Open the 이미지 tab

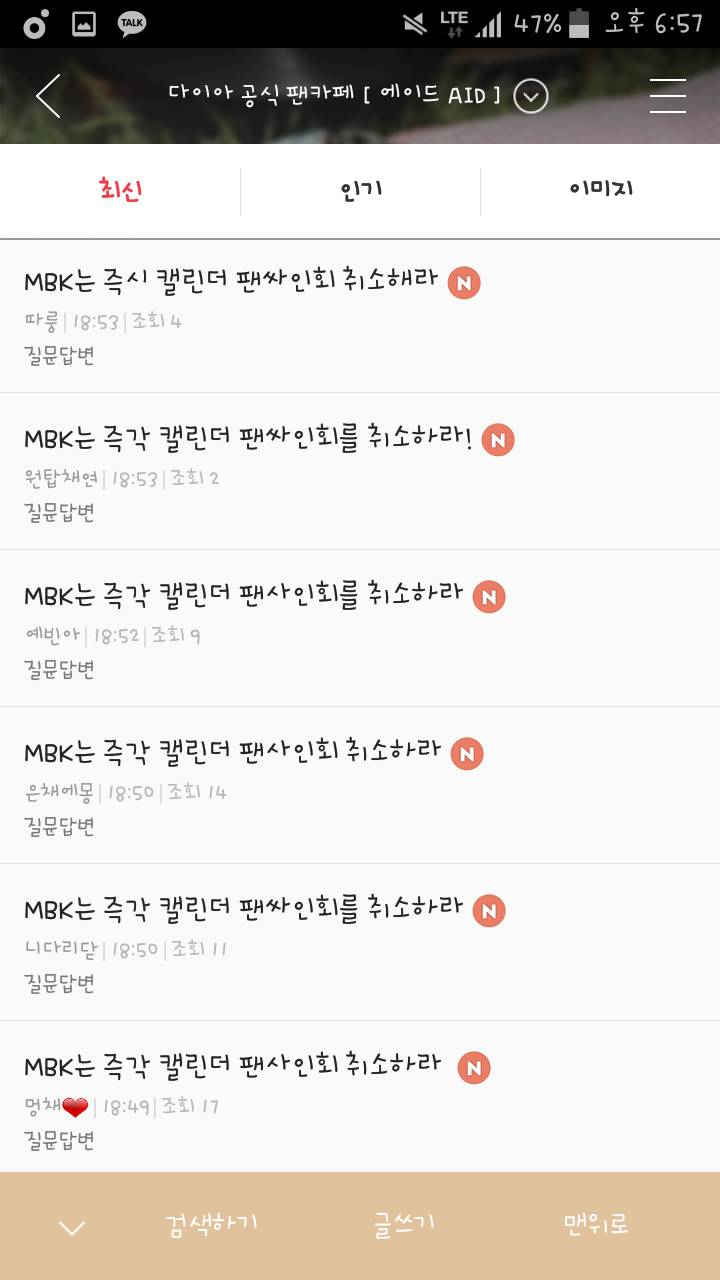click(600, 190)
